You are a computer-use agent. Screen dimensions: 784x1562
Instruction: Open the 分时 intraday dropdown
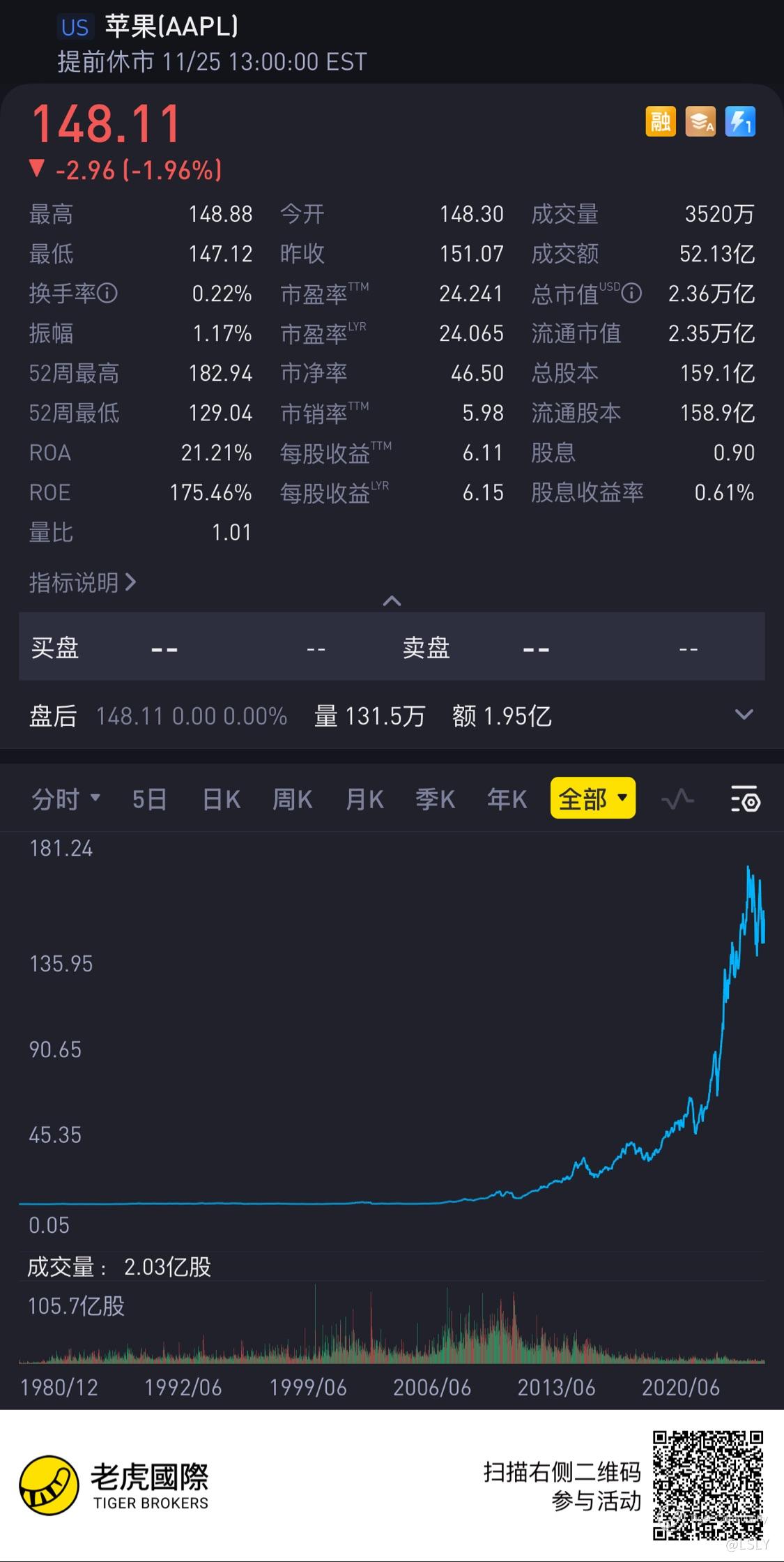coord(66,799)
